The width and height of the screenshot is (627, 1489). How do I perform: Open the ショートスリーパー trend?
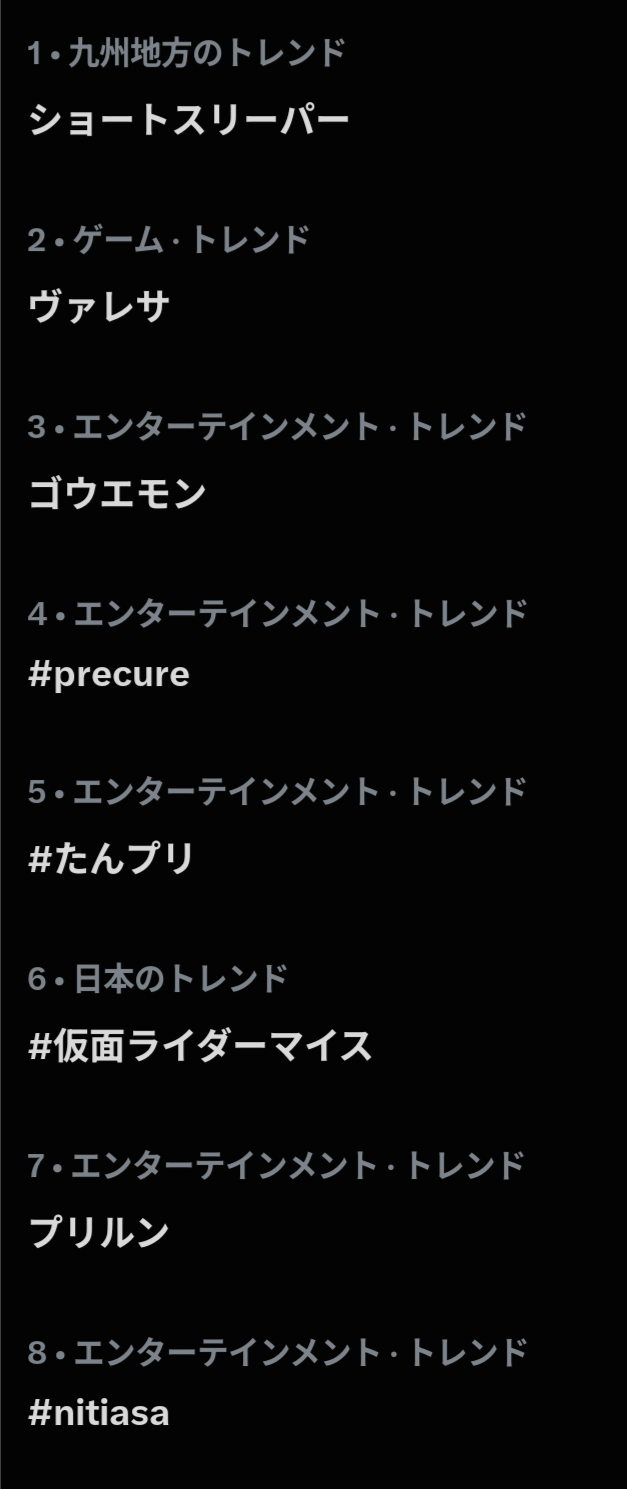(x=189, y=121)
